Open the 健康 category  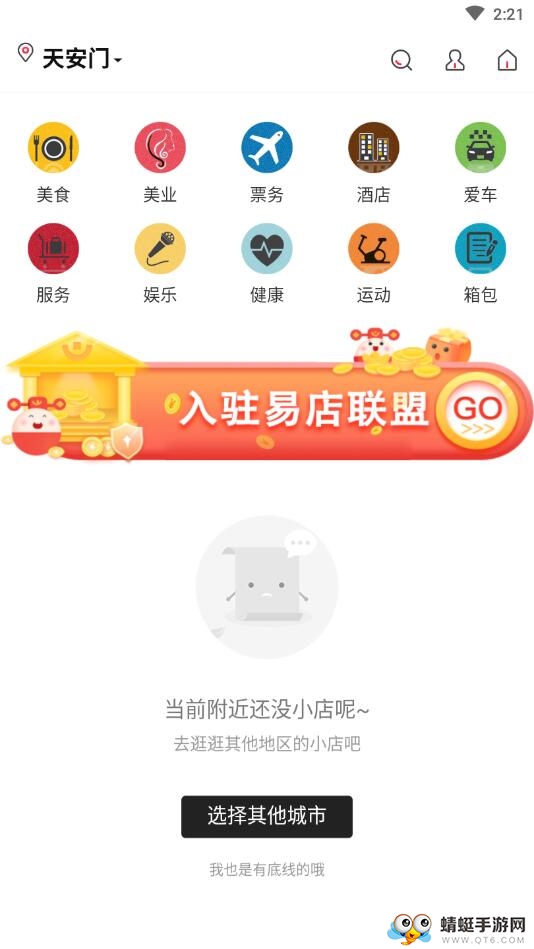[266, 263]
